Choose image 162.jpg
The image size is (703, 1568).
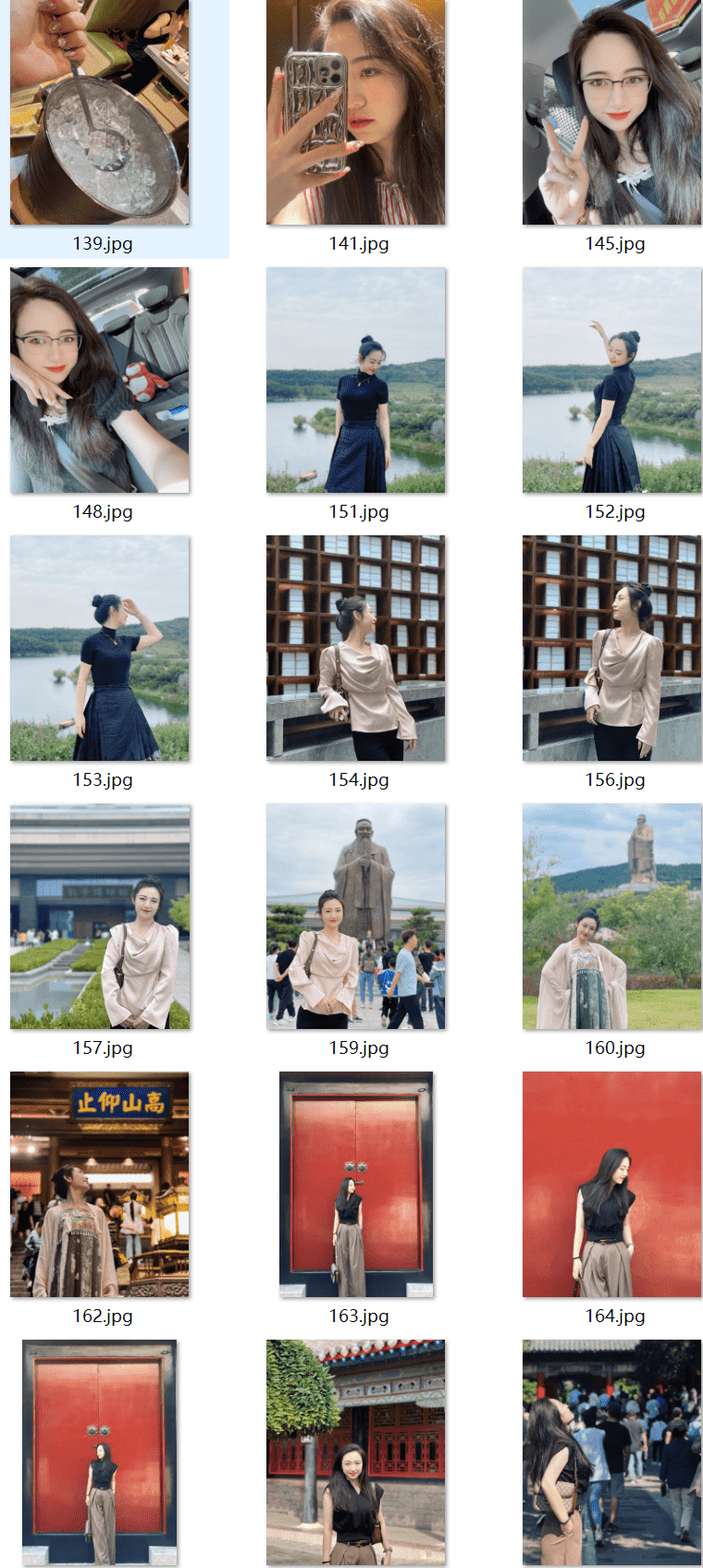point(100,1184)
